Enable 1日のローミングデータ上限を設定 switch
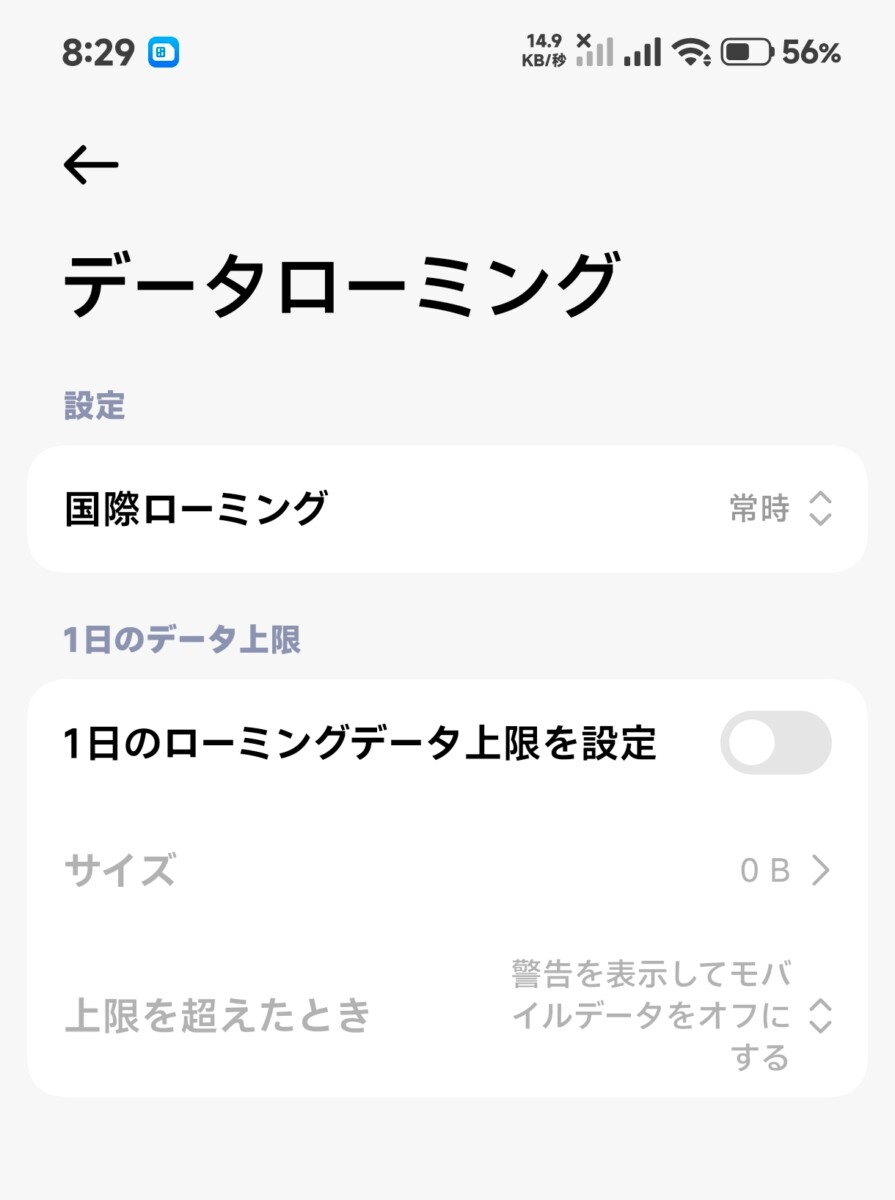Image resolution: width=895 pixels, height=1200 pixels. pyautogui.click(x=775, y=743)
